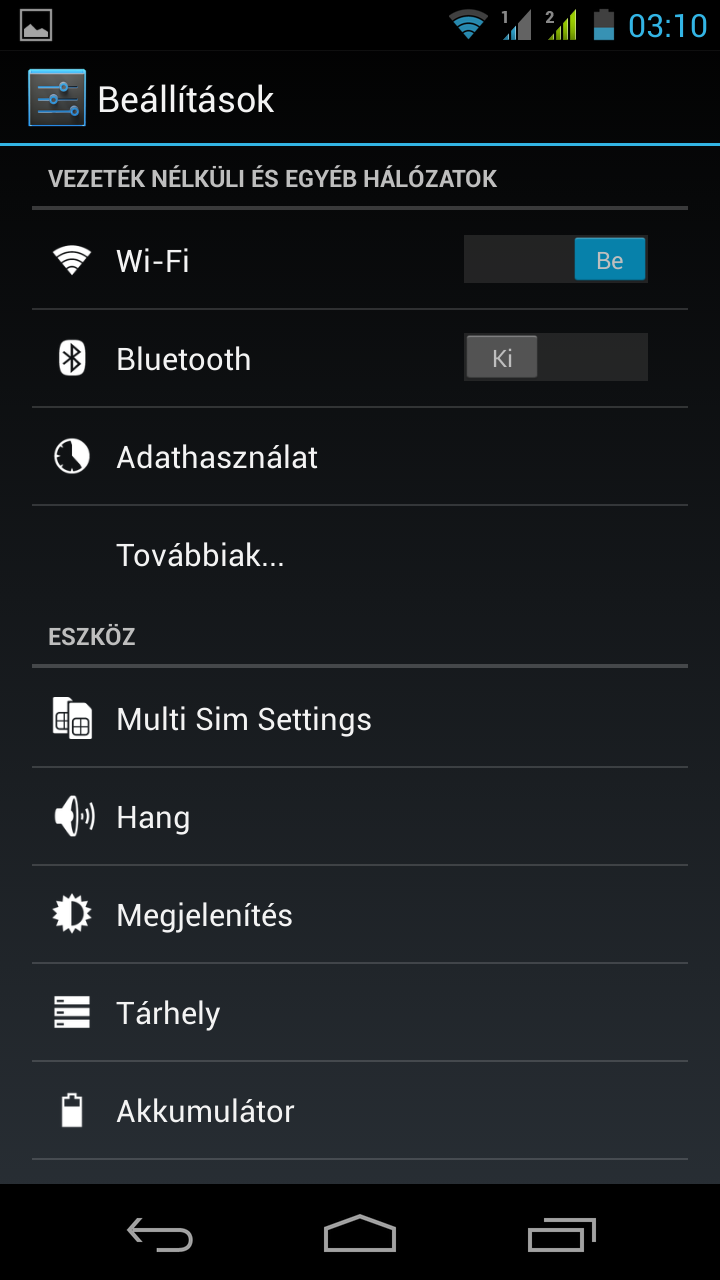Open the Tárhely storage settings

click(300, 1013)
